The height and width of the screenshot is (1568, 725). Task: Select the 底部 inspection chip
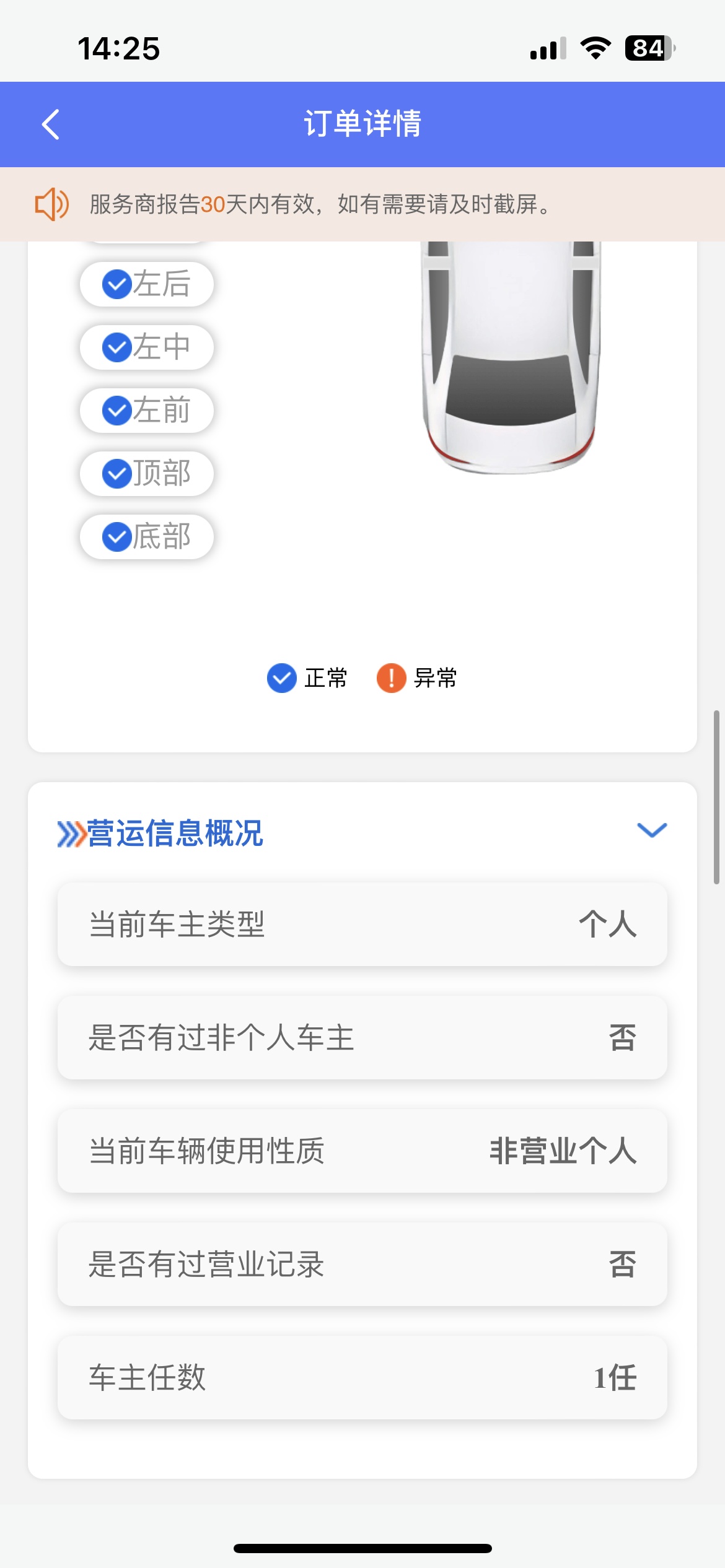coord(147,537)
